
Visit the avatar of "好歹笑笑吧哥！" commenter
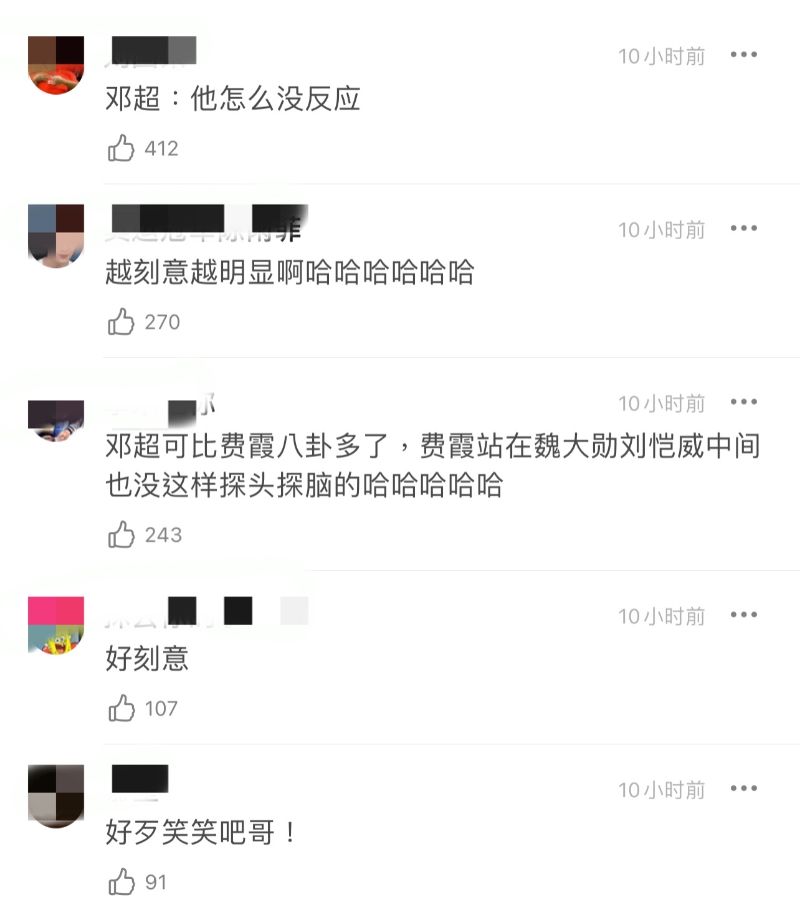[x=55, y=796]
